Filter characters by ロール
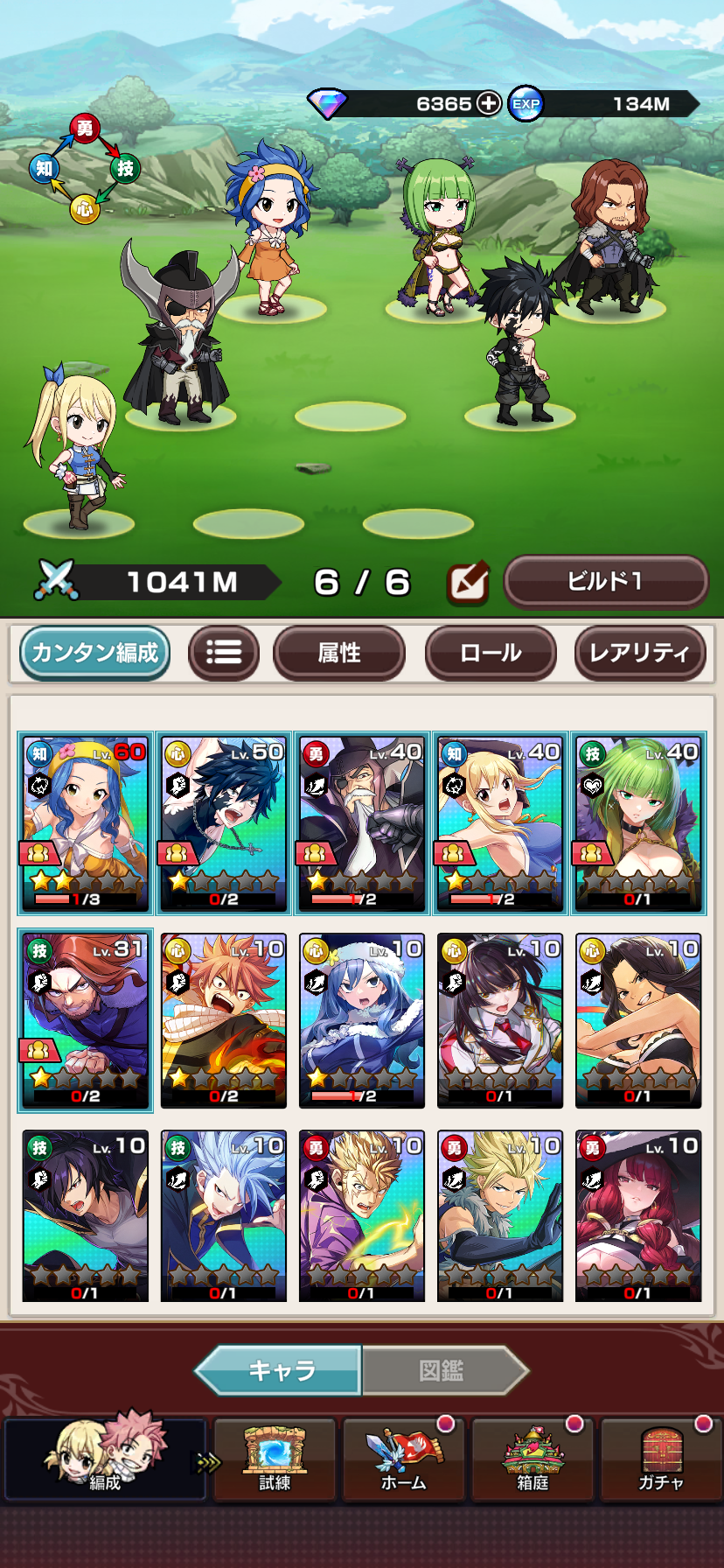This screenshot has height=1568, width=724. coord(491,653)
